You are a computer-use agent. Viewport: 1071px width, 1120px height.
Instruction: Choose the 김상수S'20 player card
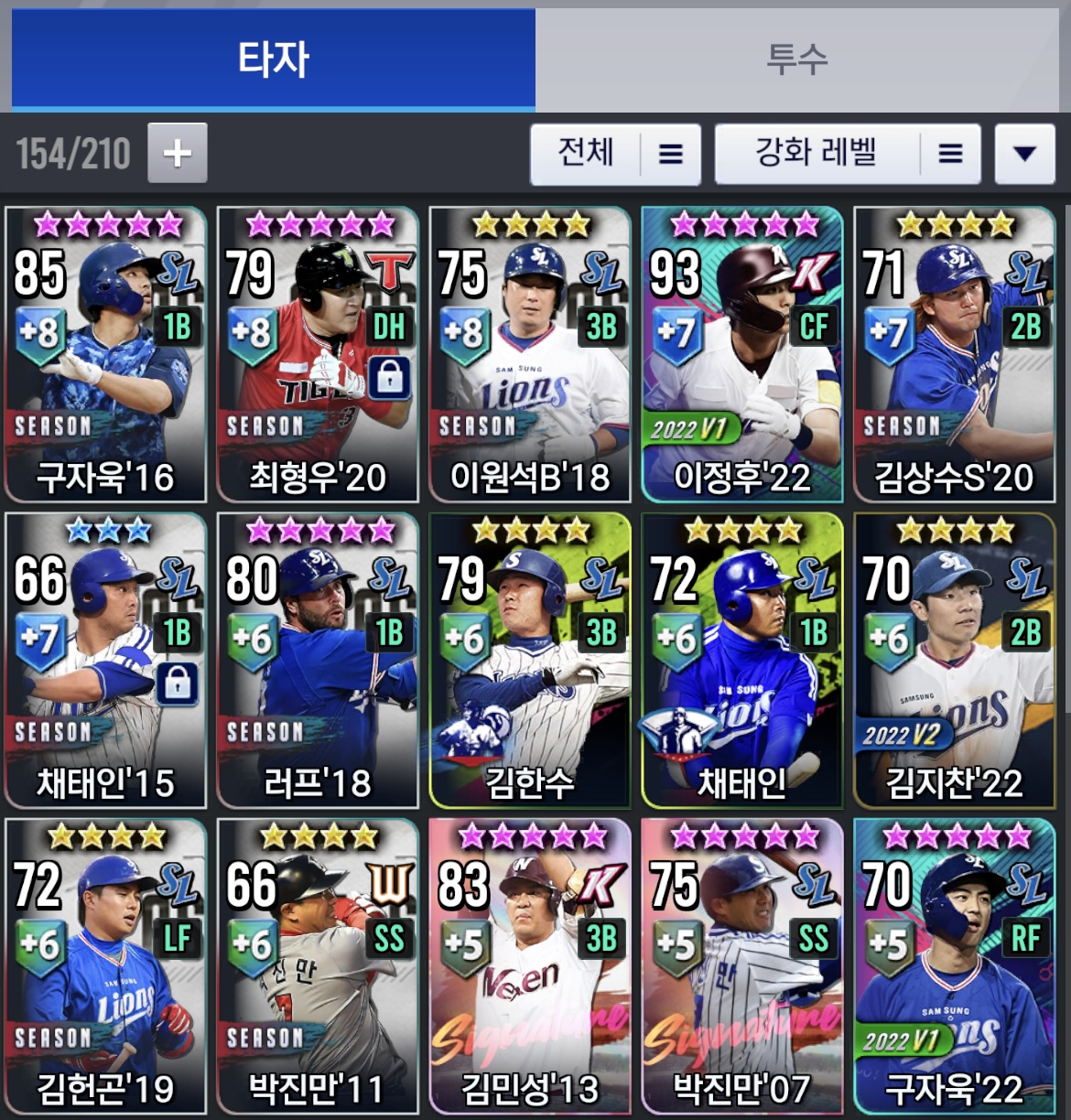click(x=954, y=355)
